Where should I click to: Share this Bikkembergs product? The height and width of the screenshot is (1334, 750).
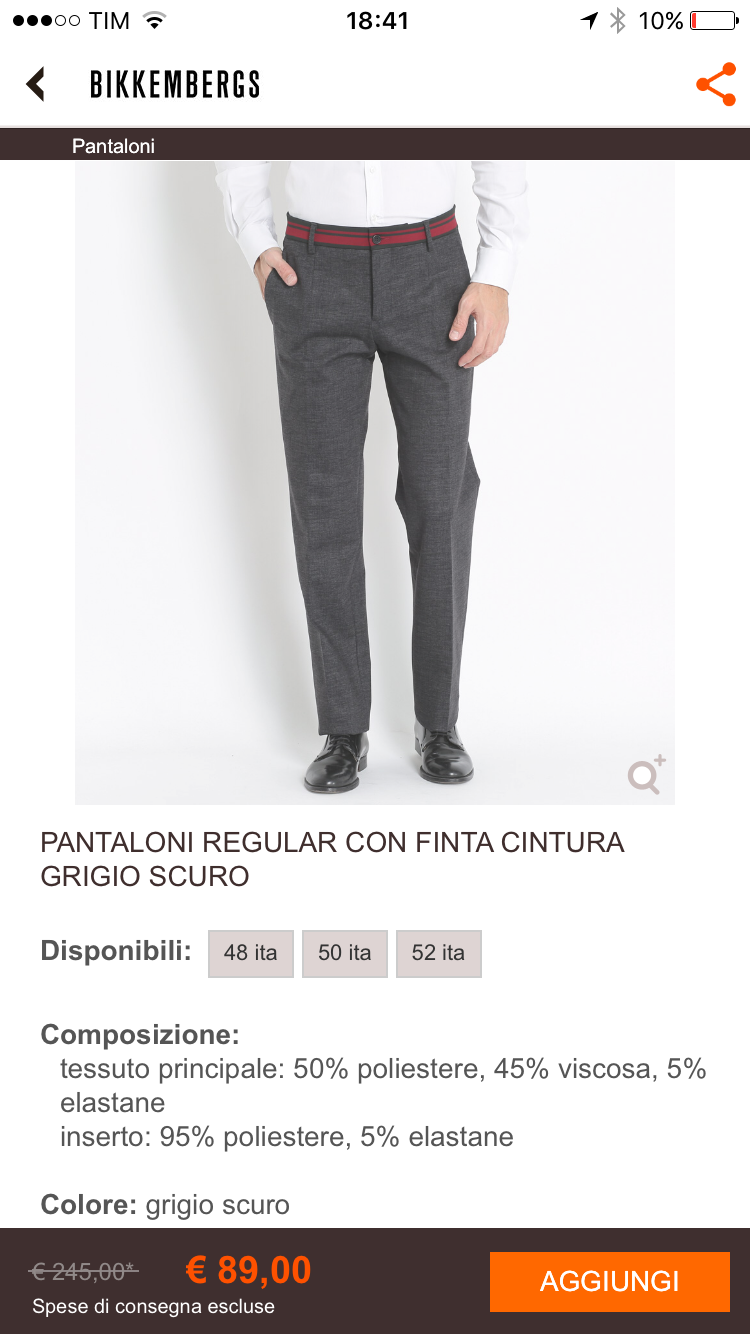(x=715, y=85)
